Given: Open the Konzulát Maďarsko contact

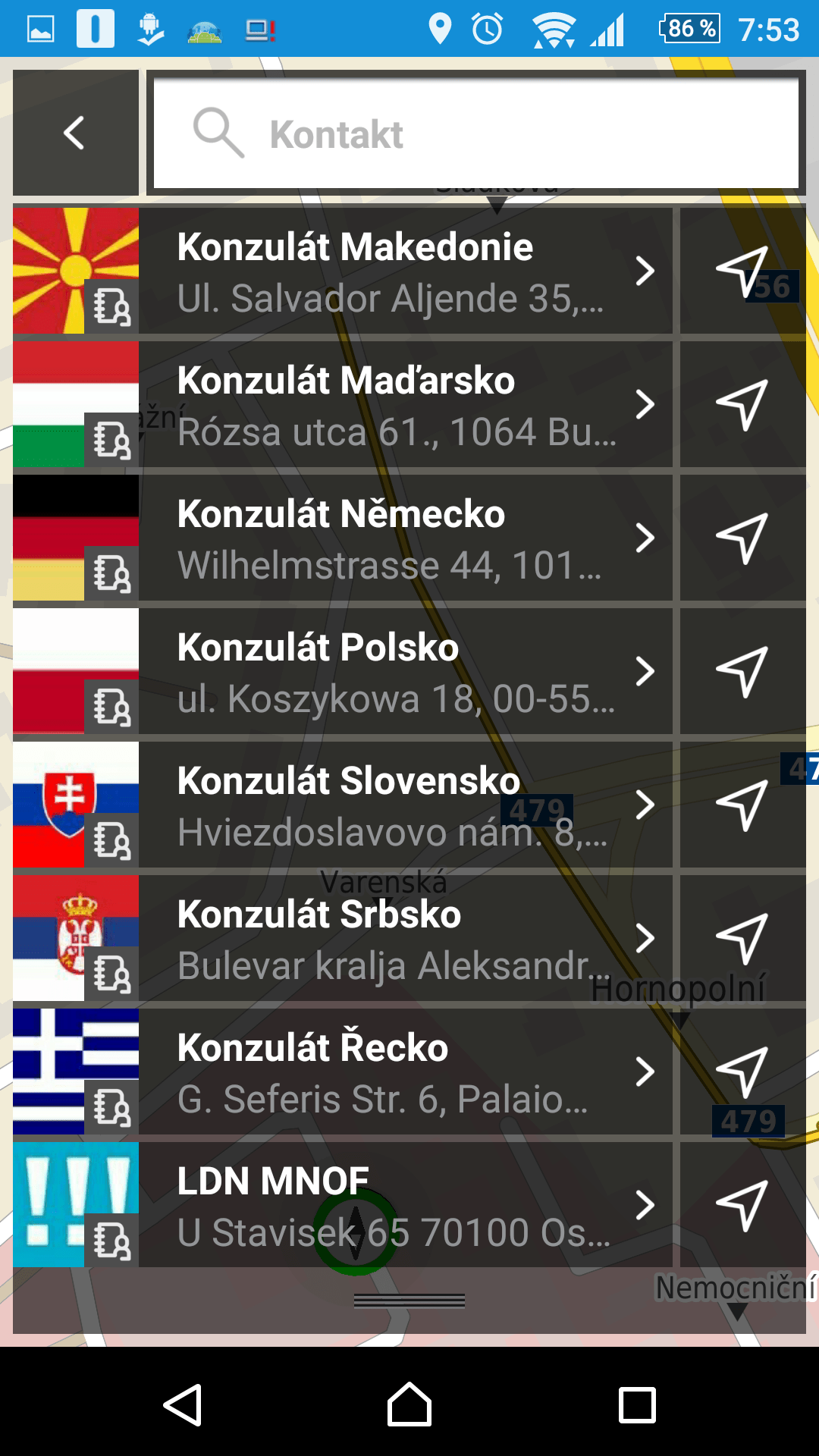Looking at the screenshot, I should coord(343,404).
